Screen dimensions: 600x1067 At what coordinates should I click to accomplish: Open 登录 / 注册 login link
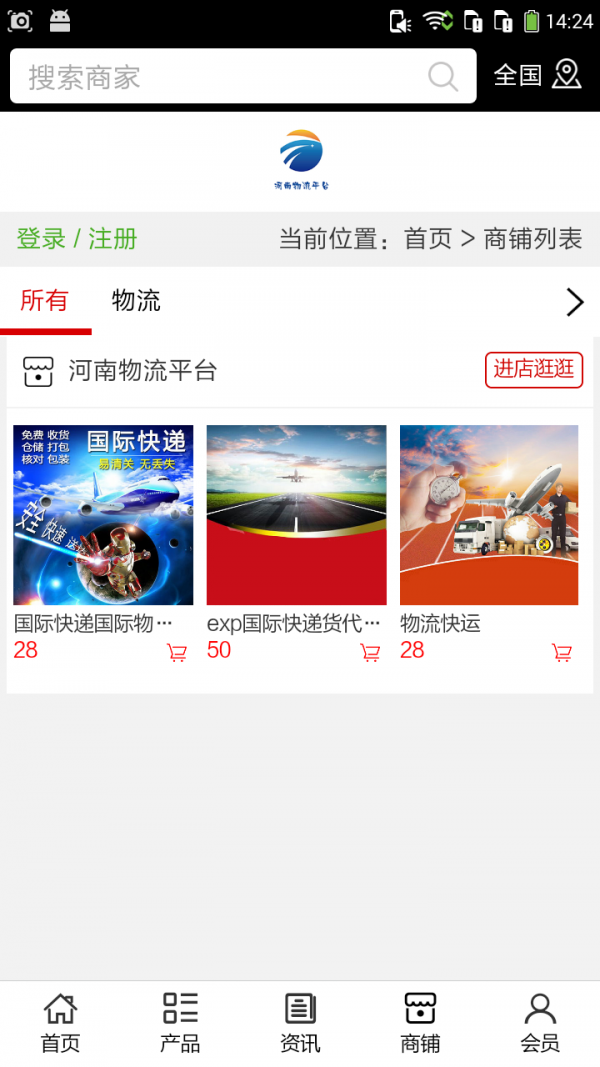(77, 239)
